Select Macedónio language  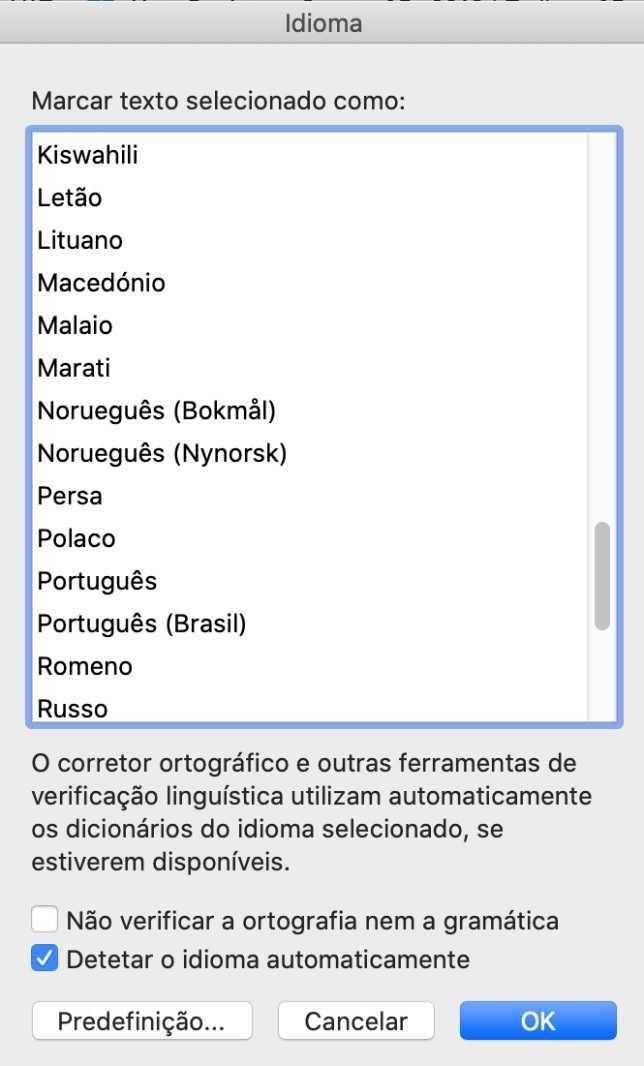tap(101, 283)
